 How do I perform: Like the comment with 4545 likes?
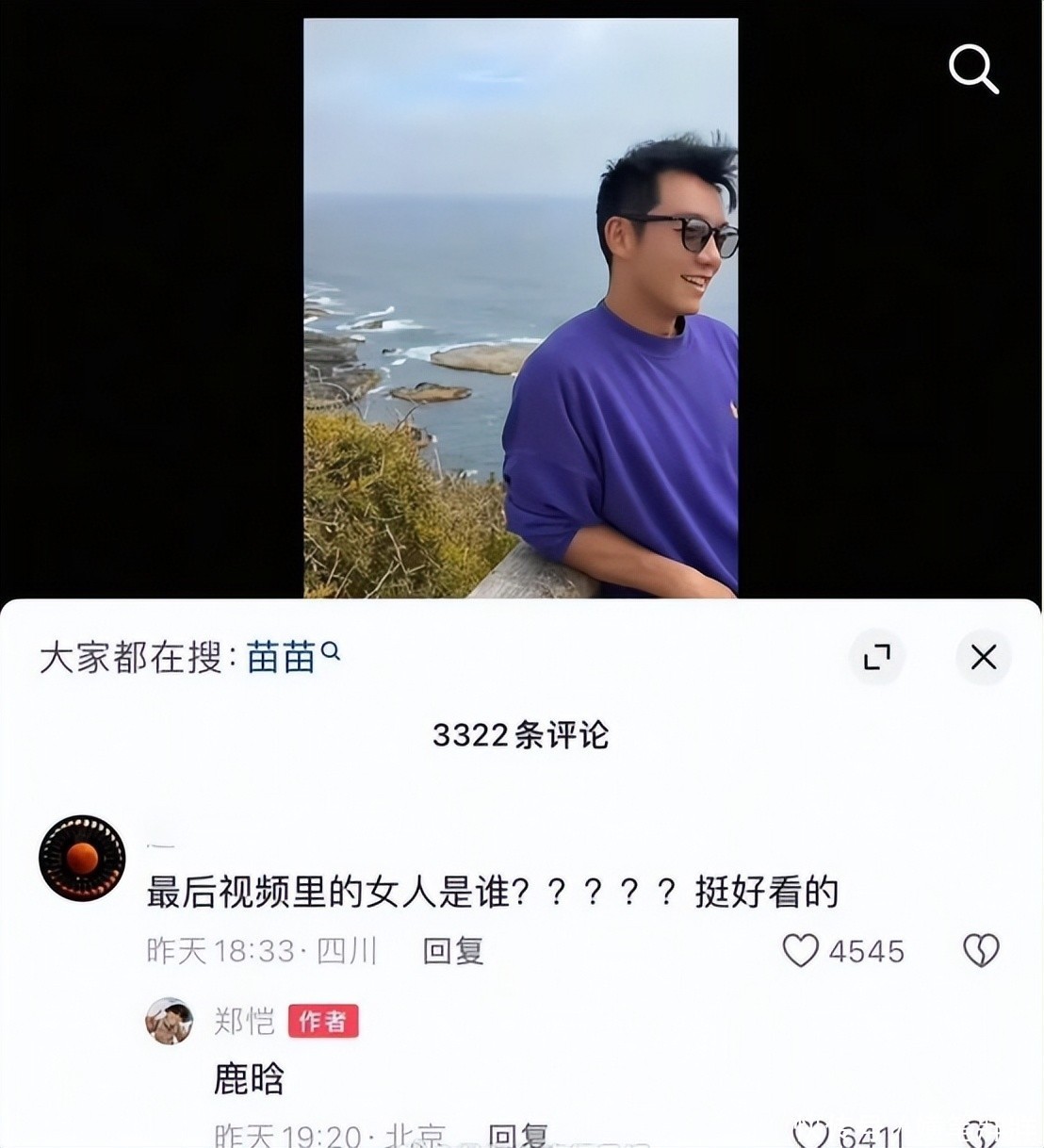801,950
